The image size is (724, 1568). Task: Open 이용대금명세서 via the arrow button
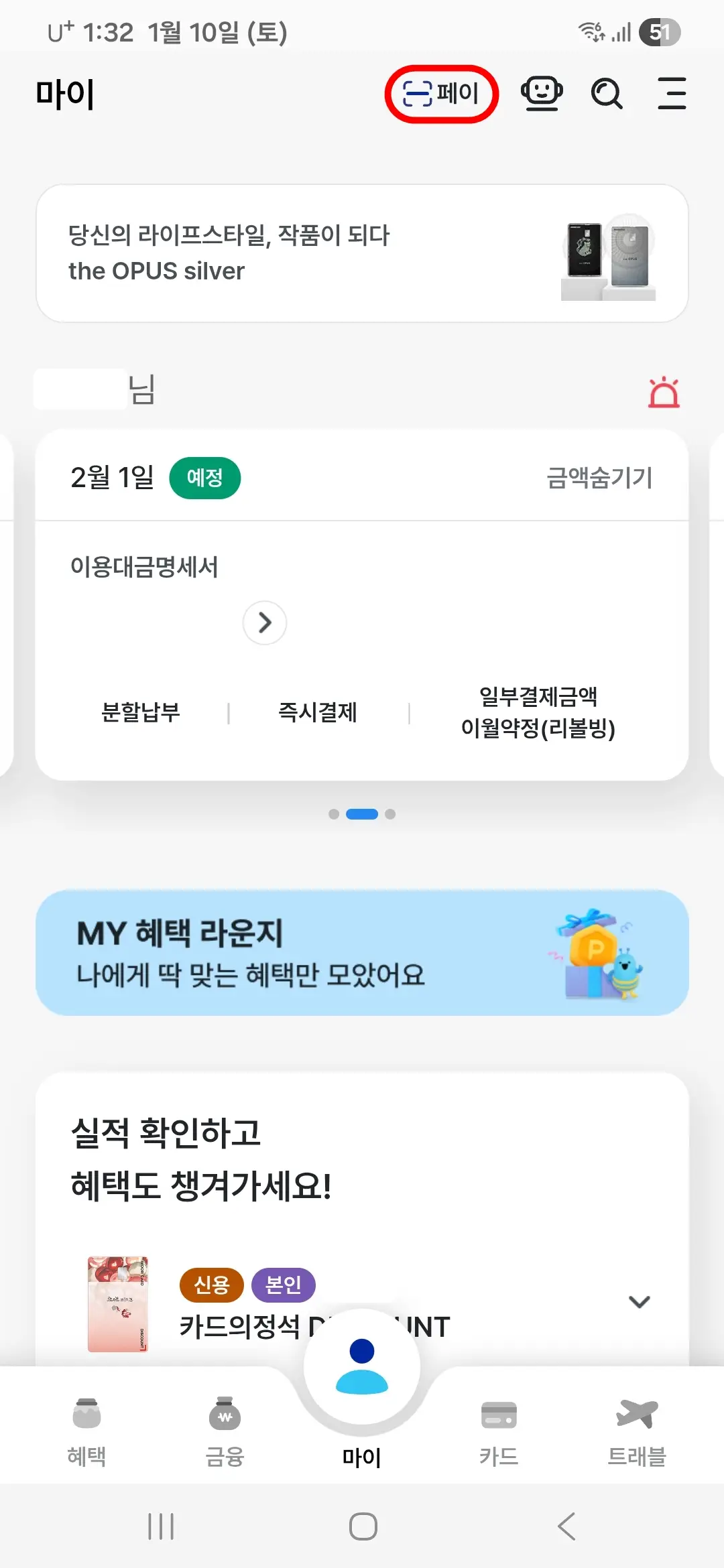[x=264, y=623]
